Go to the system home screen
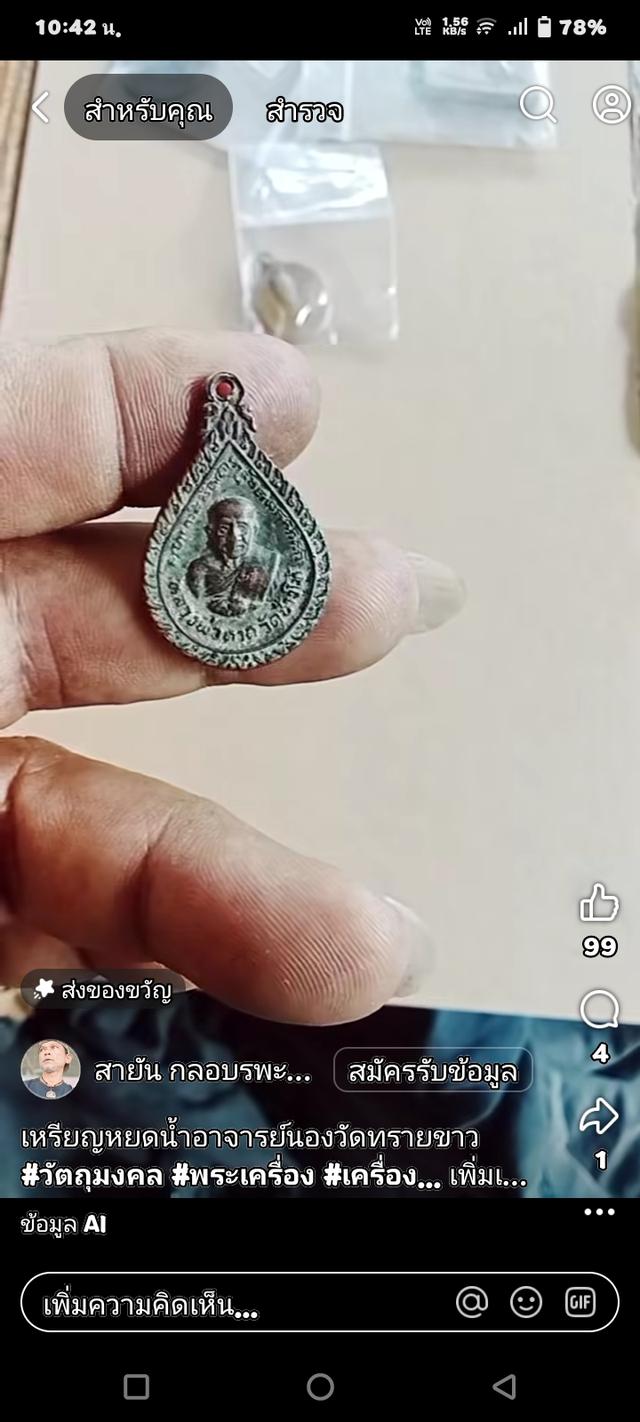 (x=320, y=1386)
